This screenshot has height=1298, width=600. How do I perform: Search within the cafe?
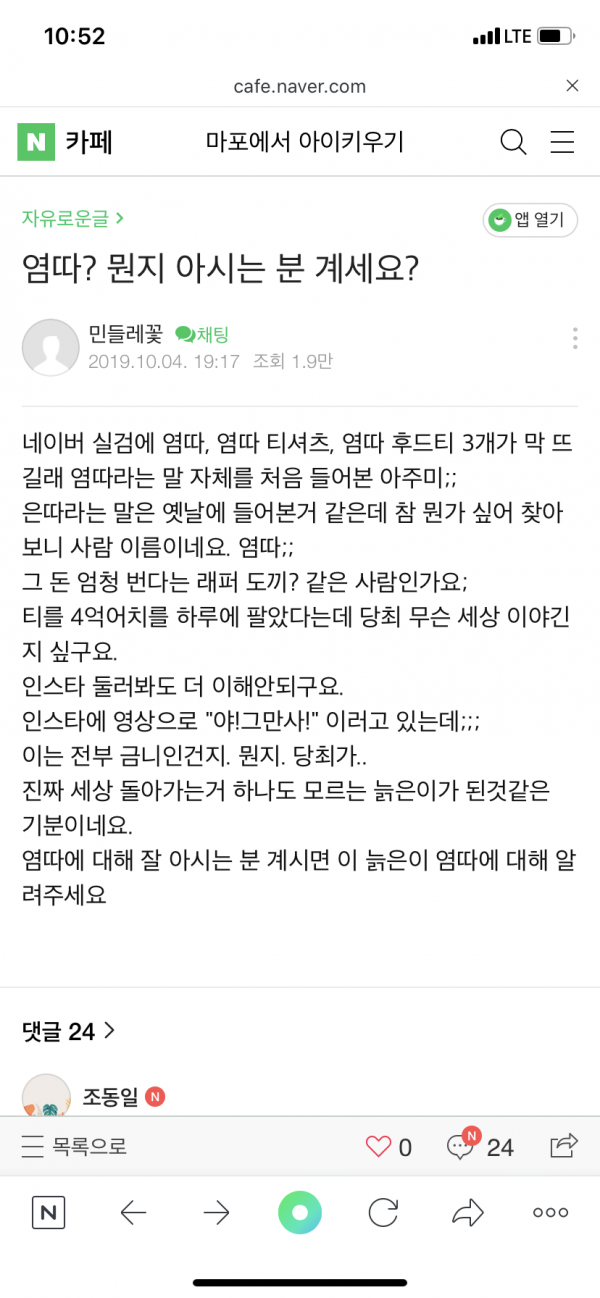[513, 142]
